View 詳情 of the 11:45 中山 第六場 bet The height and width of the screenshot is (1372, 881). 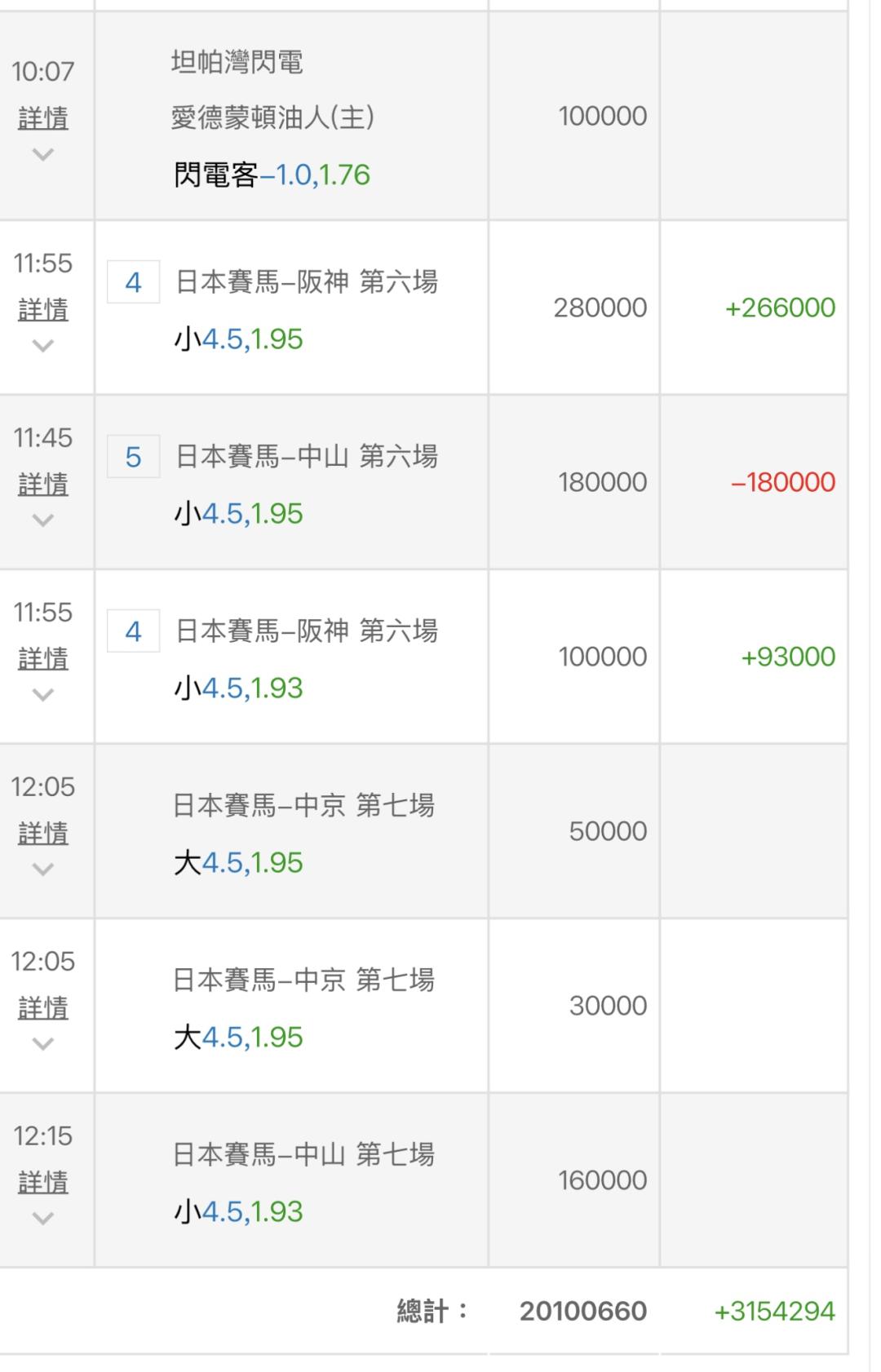click(x=43, y=485)
